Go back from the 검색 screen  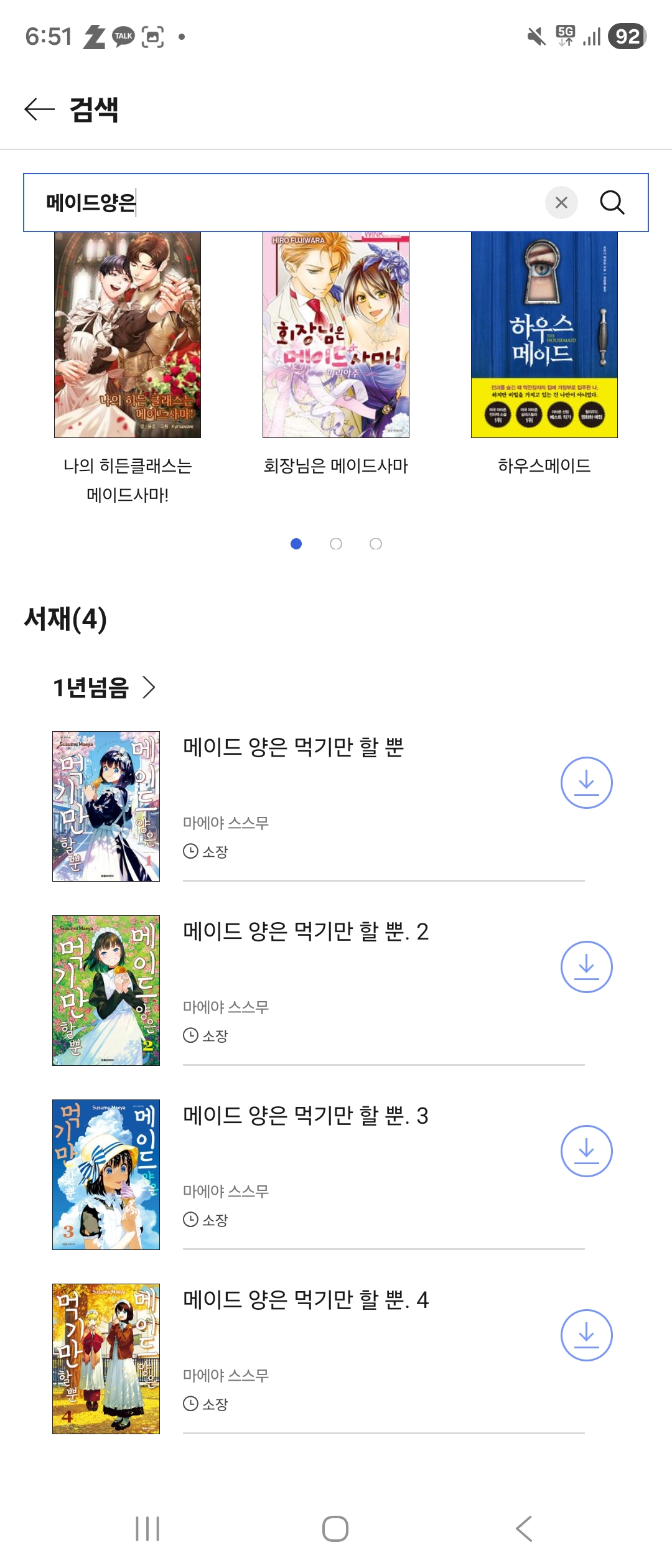point(40,110)
